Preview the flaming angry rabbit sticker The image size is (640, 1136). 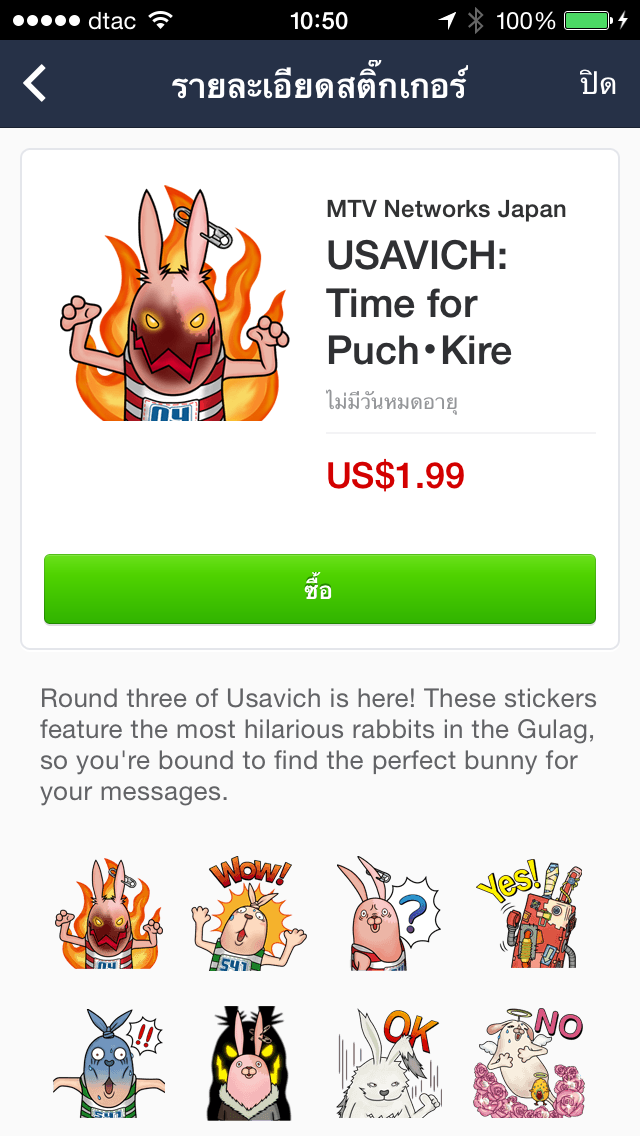point(108,913)
